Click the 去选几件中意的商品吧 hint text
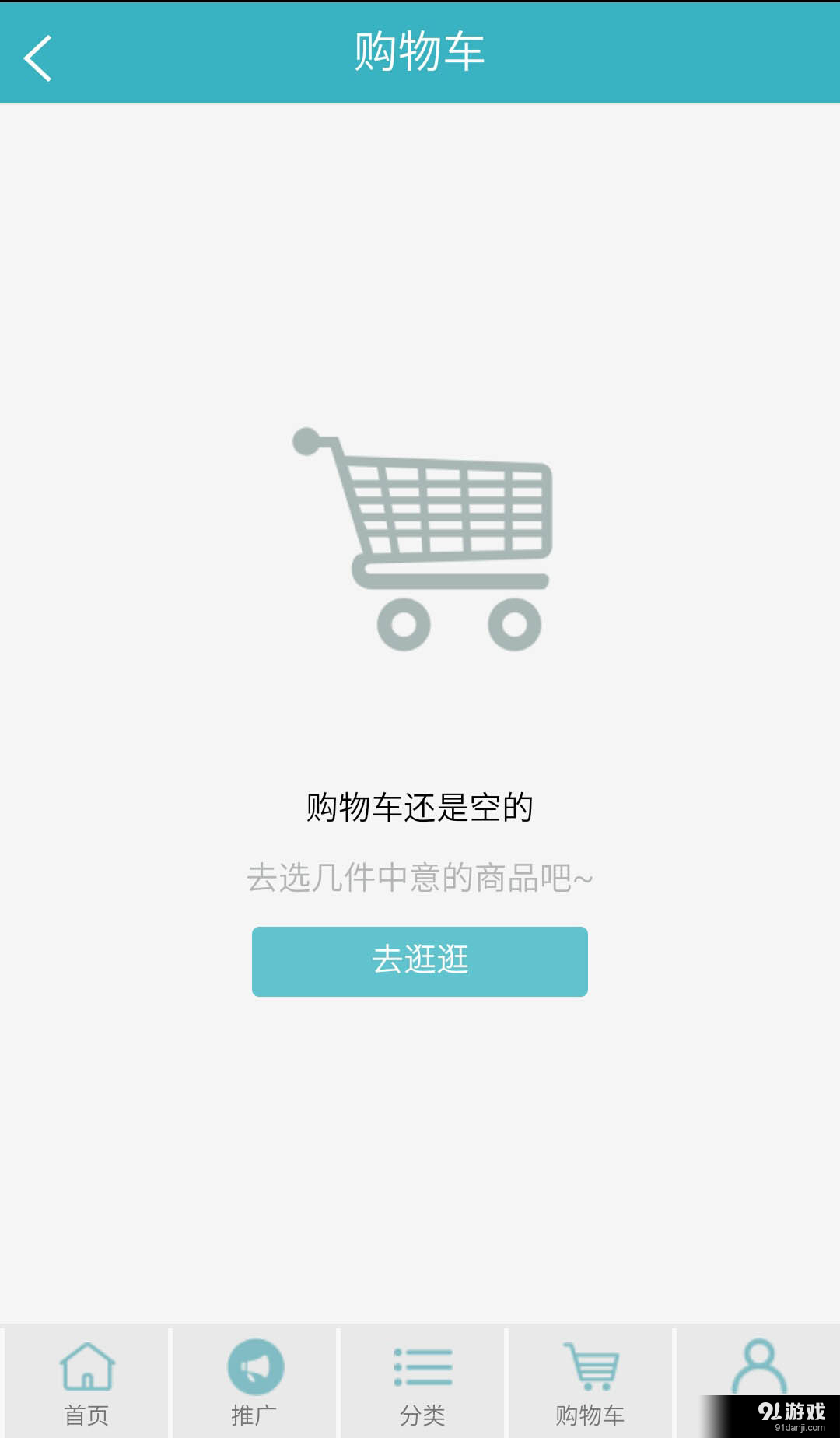 click(x=420, y=877)
